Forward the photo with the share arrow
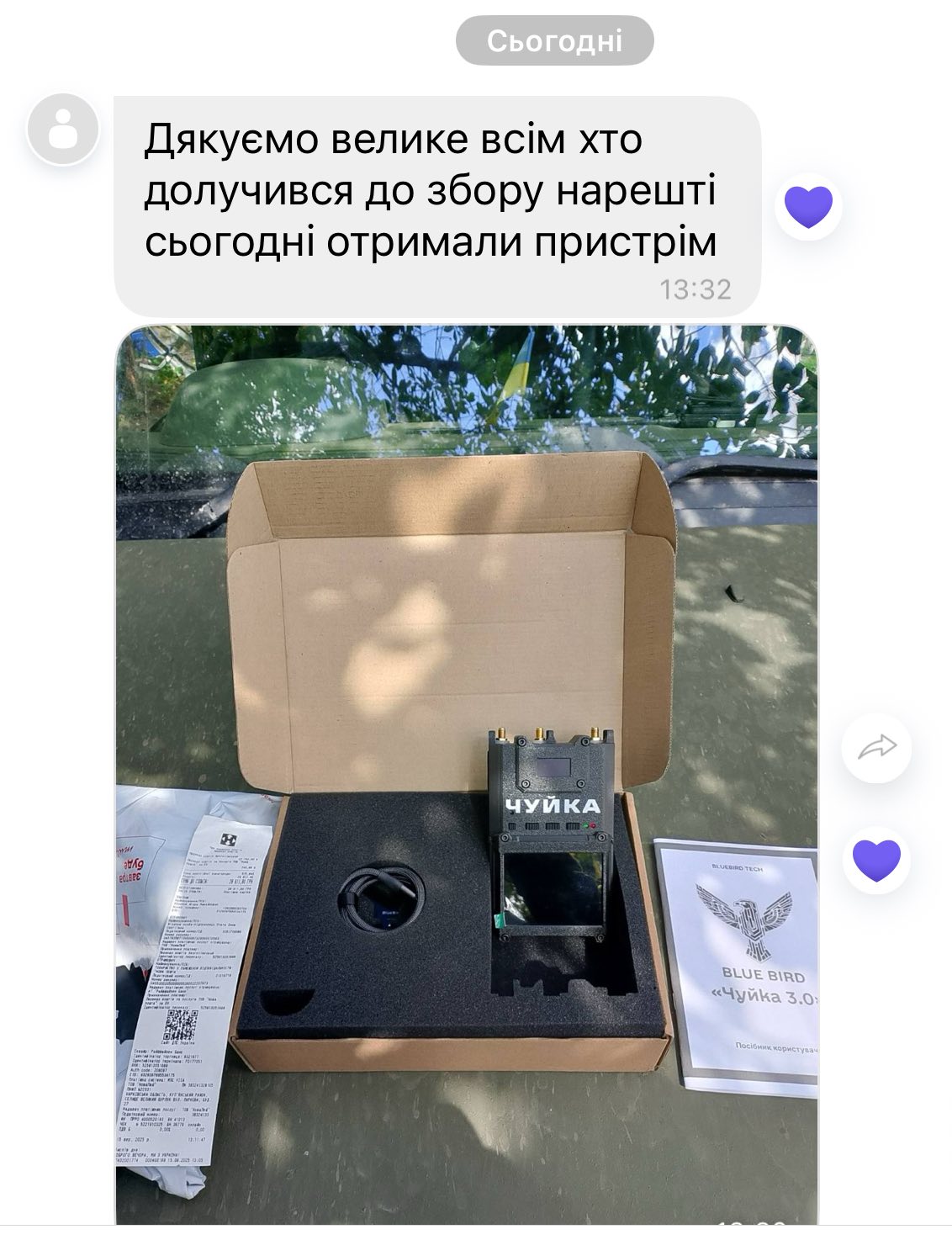 pos(876,747)
